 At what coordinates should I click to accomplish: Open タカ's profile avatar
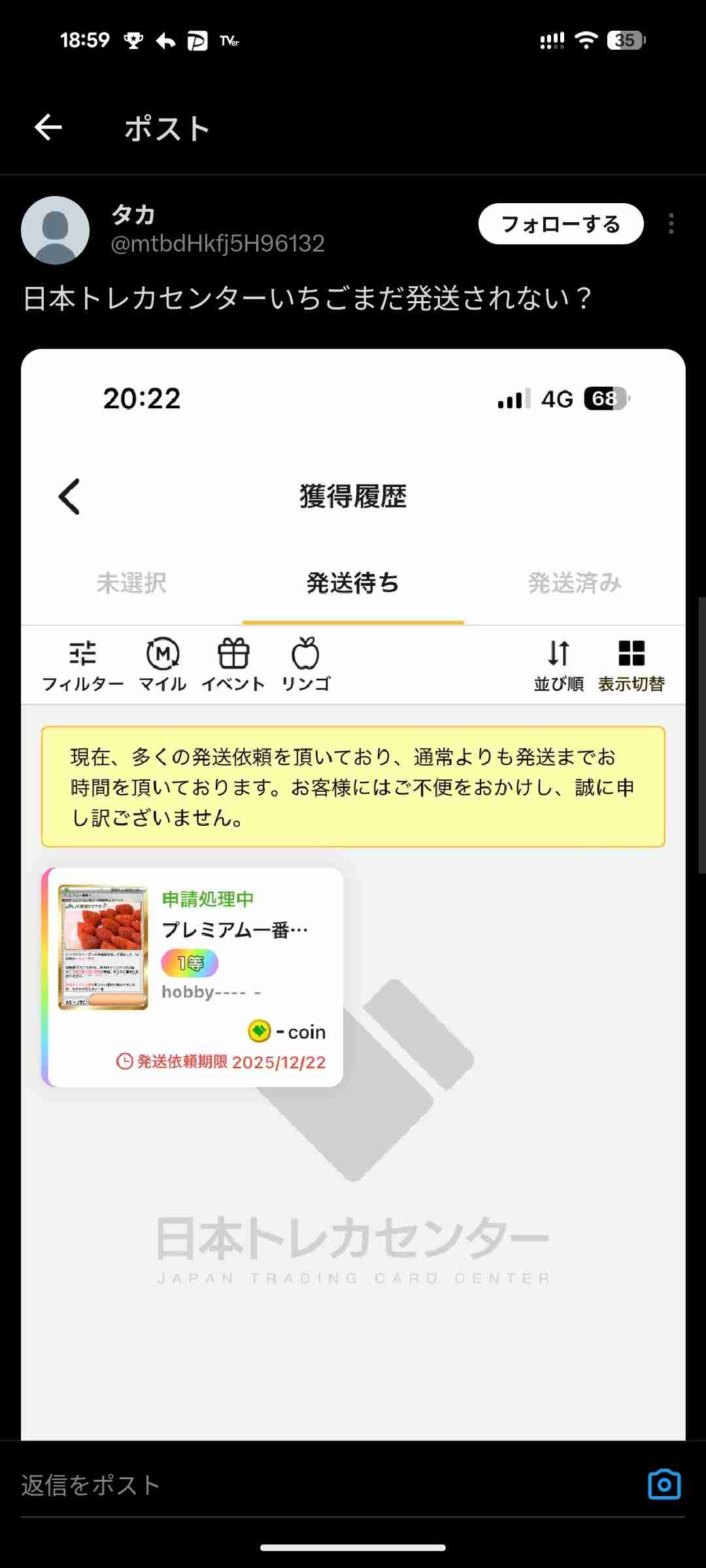point(56,230)
